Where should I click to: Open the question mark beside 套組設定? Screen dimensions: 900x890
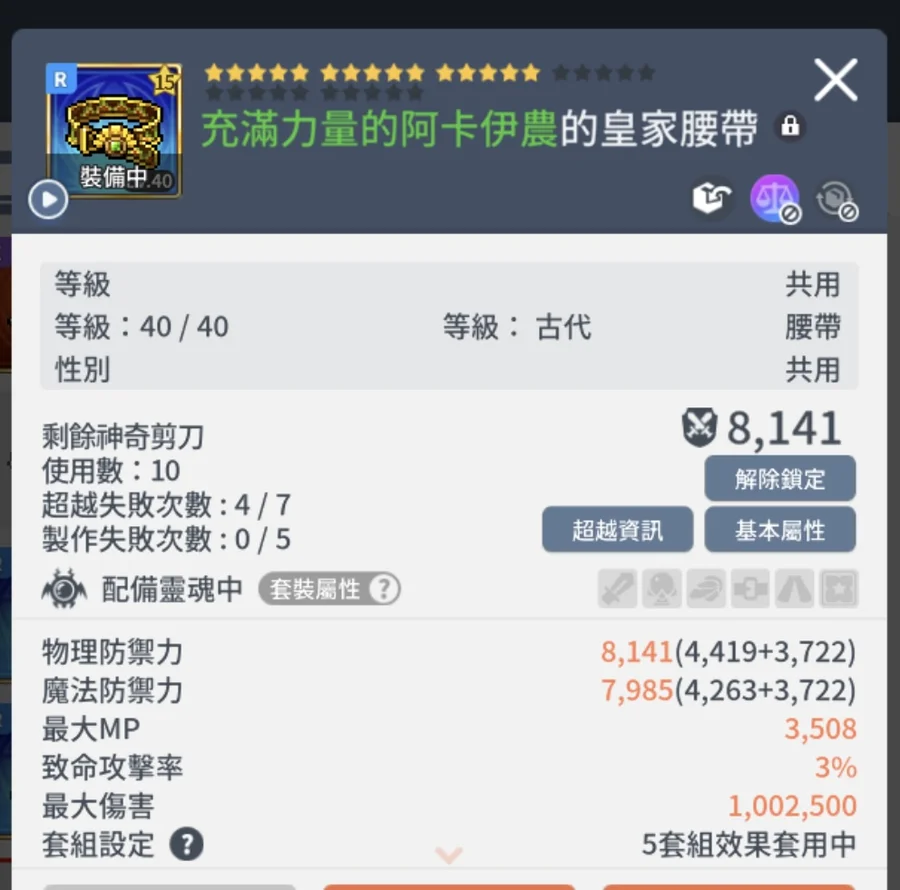coord(186,844)
